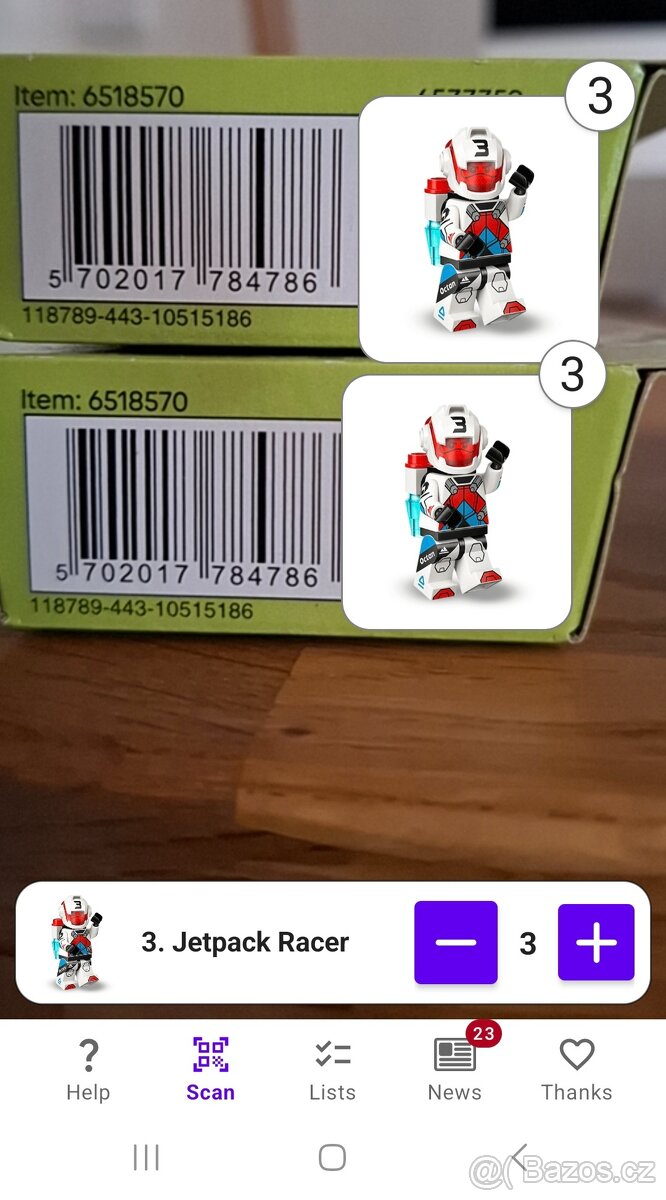Tap the system home button
Image resolution: width=666 pixels, height=1200 pixels.
(x=332, y=1158)
